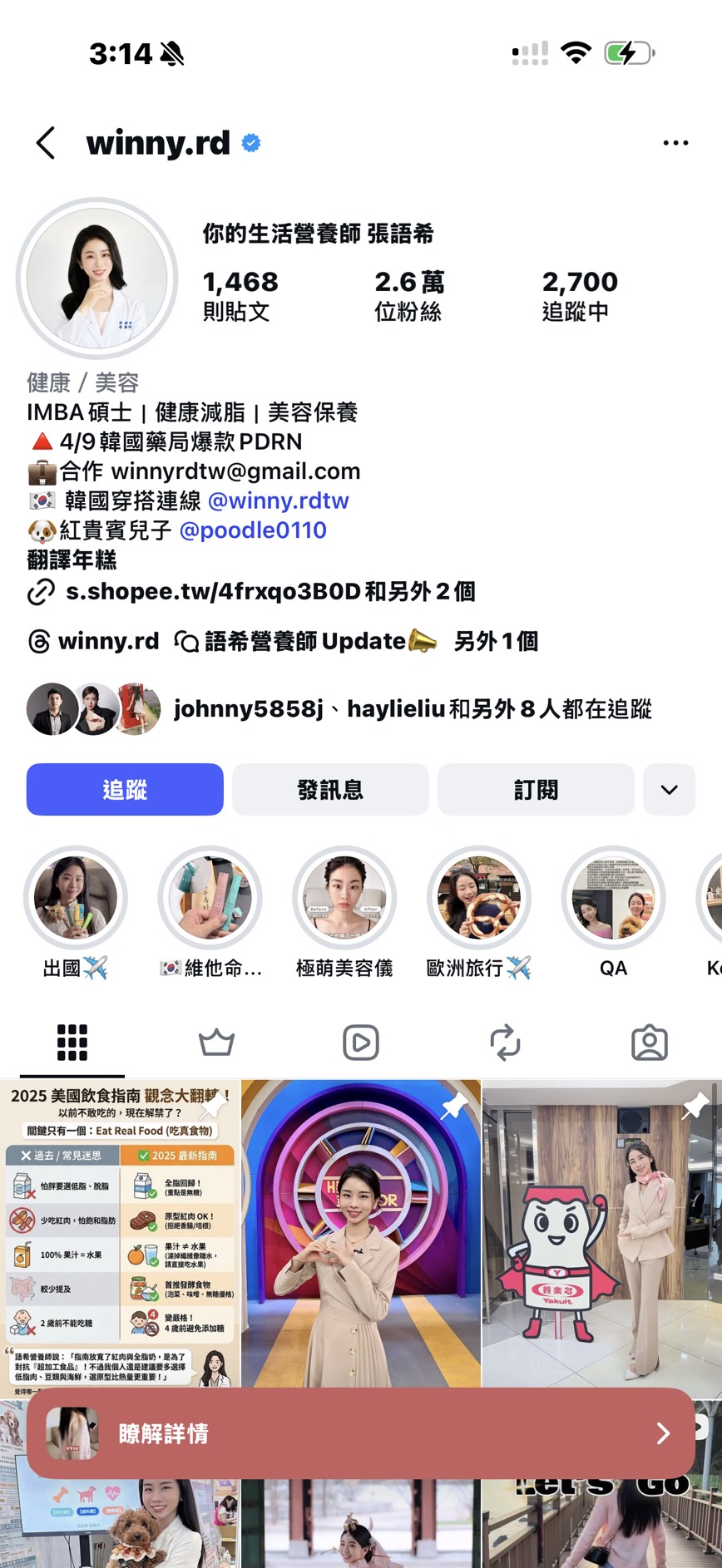Go back from winny.rd profile

pos(46,143)
